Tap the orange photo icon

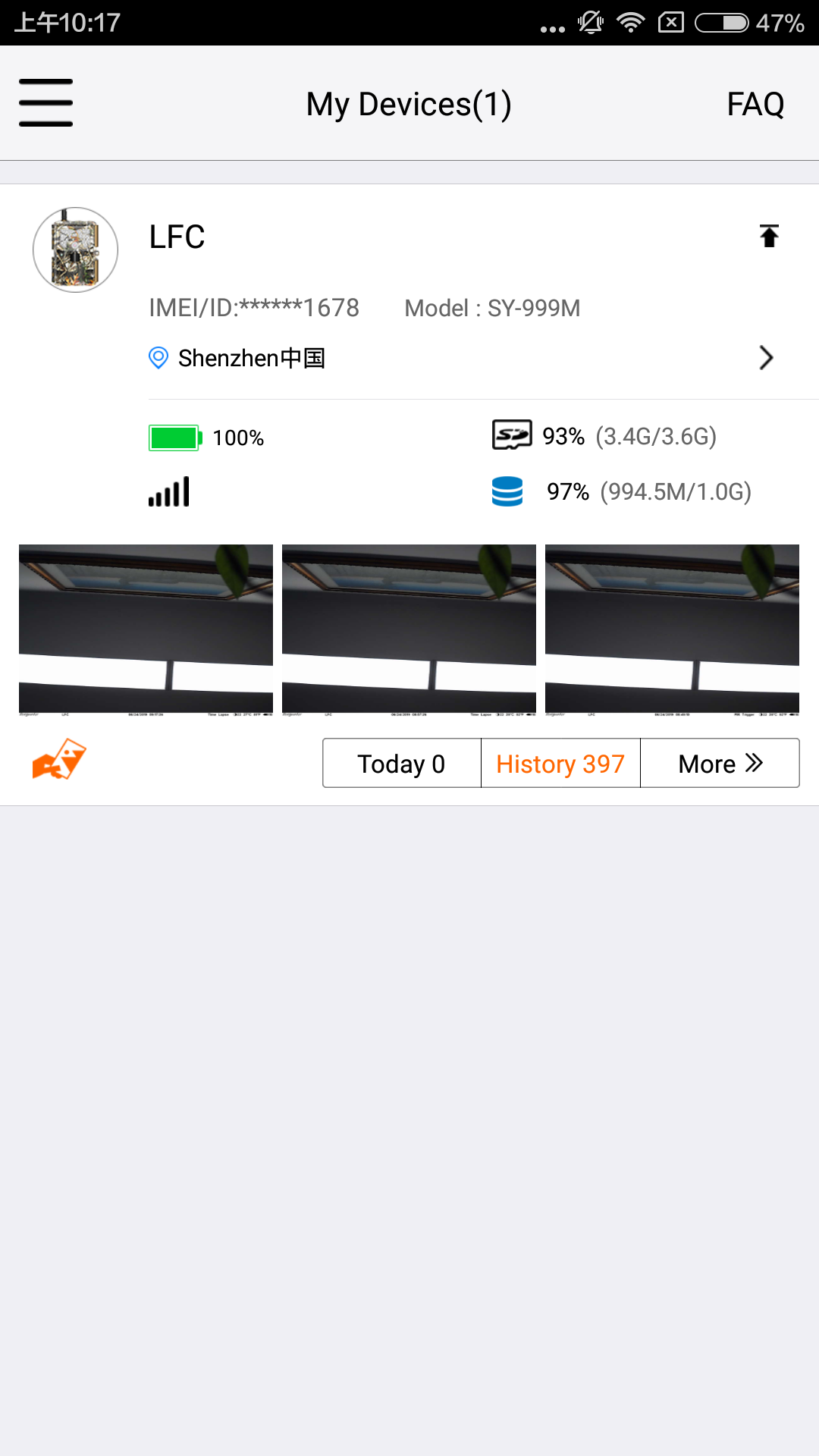point(59,759)
